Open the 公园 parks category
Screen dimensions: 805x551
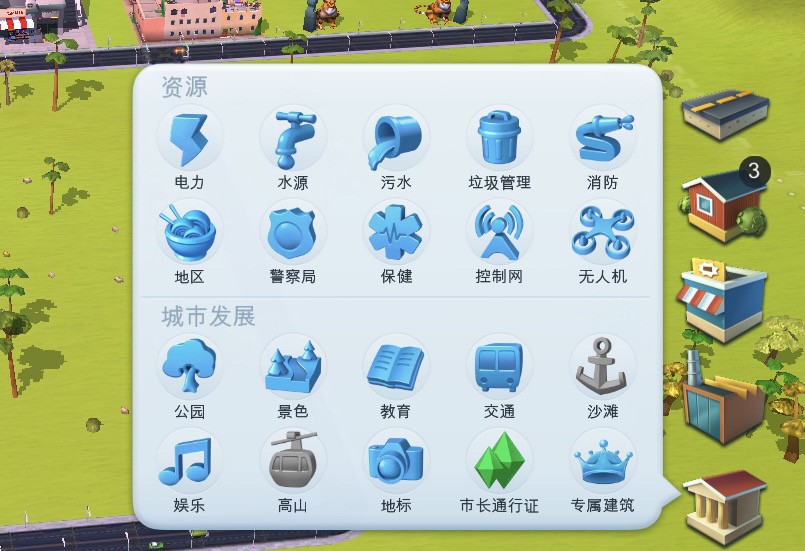189,368
